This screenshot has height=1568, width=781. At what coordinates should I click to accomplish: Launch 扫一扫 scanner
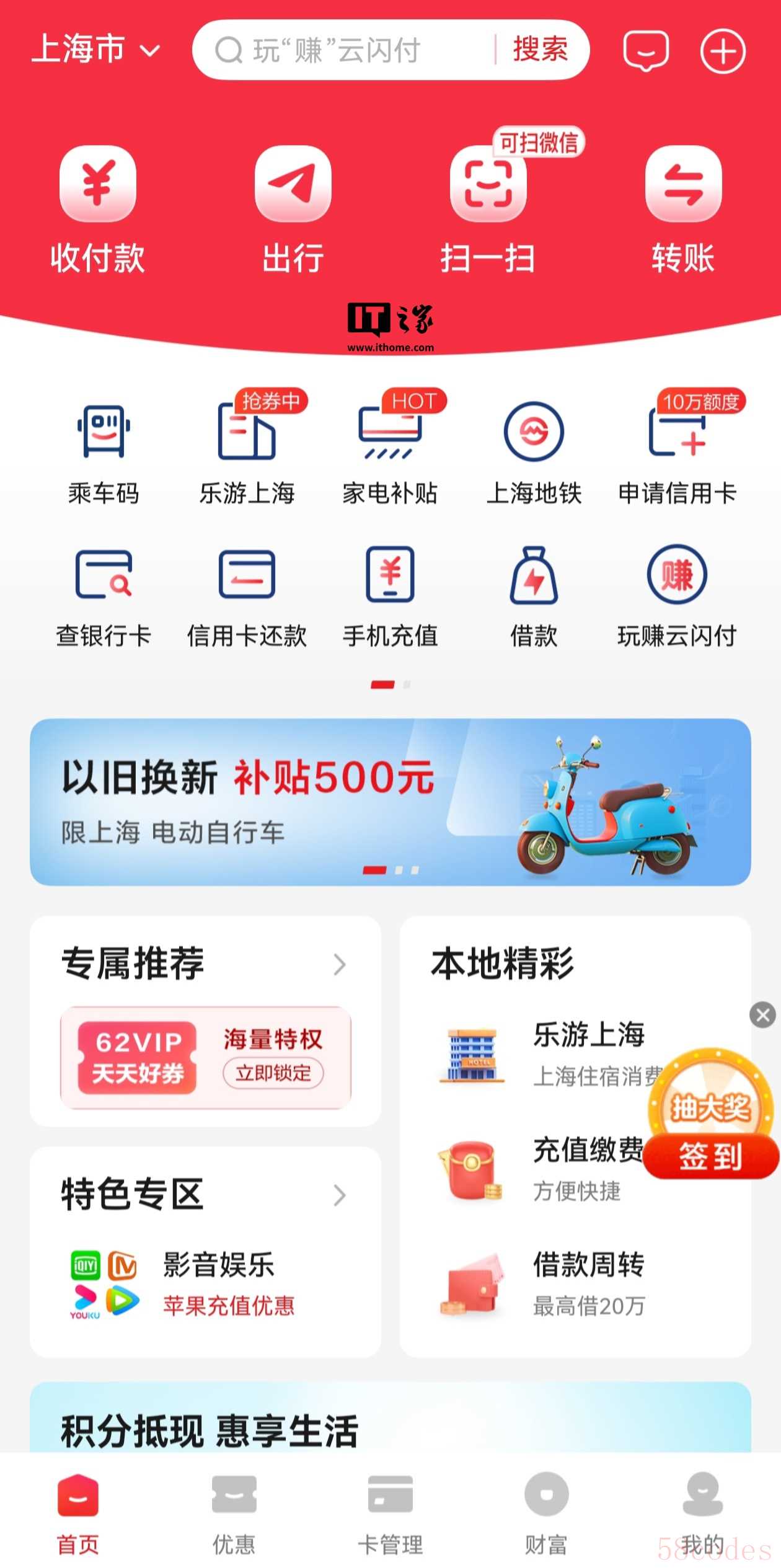[488, 208]
